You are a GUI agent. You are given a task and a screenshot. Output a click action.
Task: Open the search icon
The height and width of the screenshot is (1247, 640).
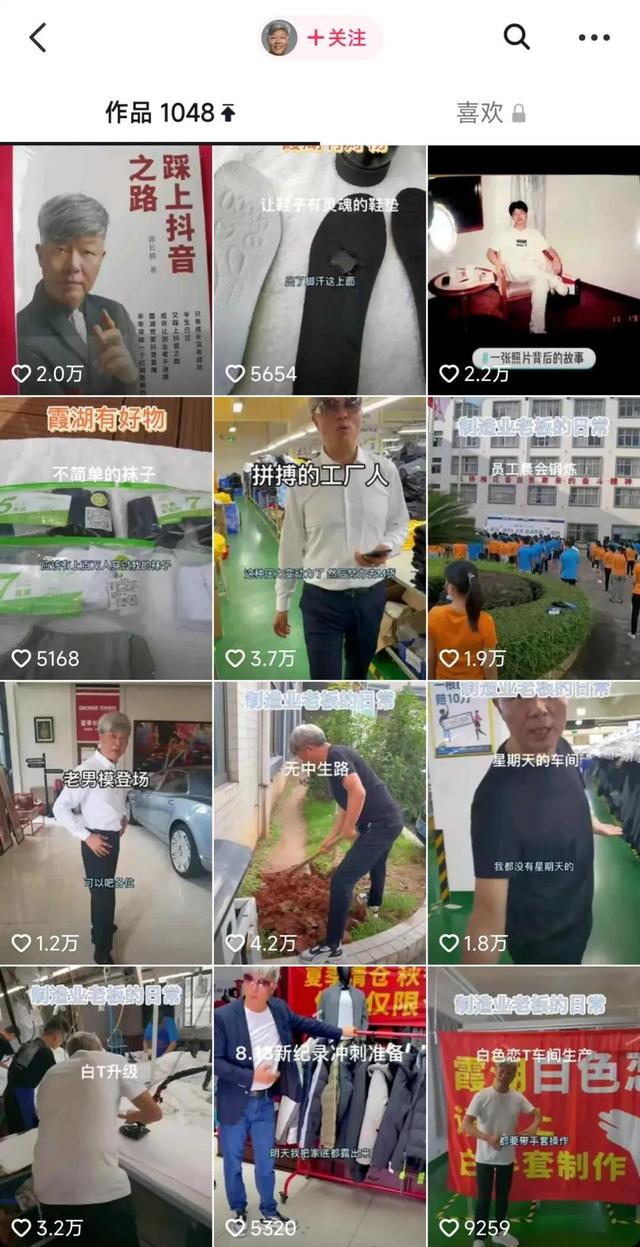516,38
